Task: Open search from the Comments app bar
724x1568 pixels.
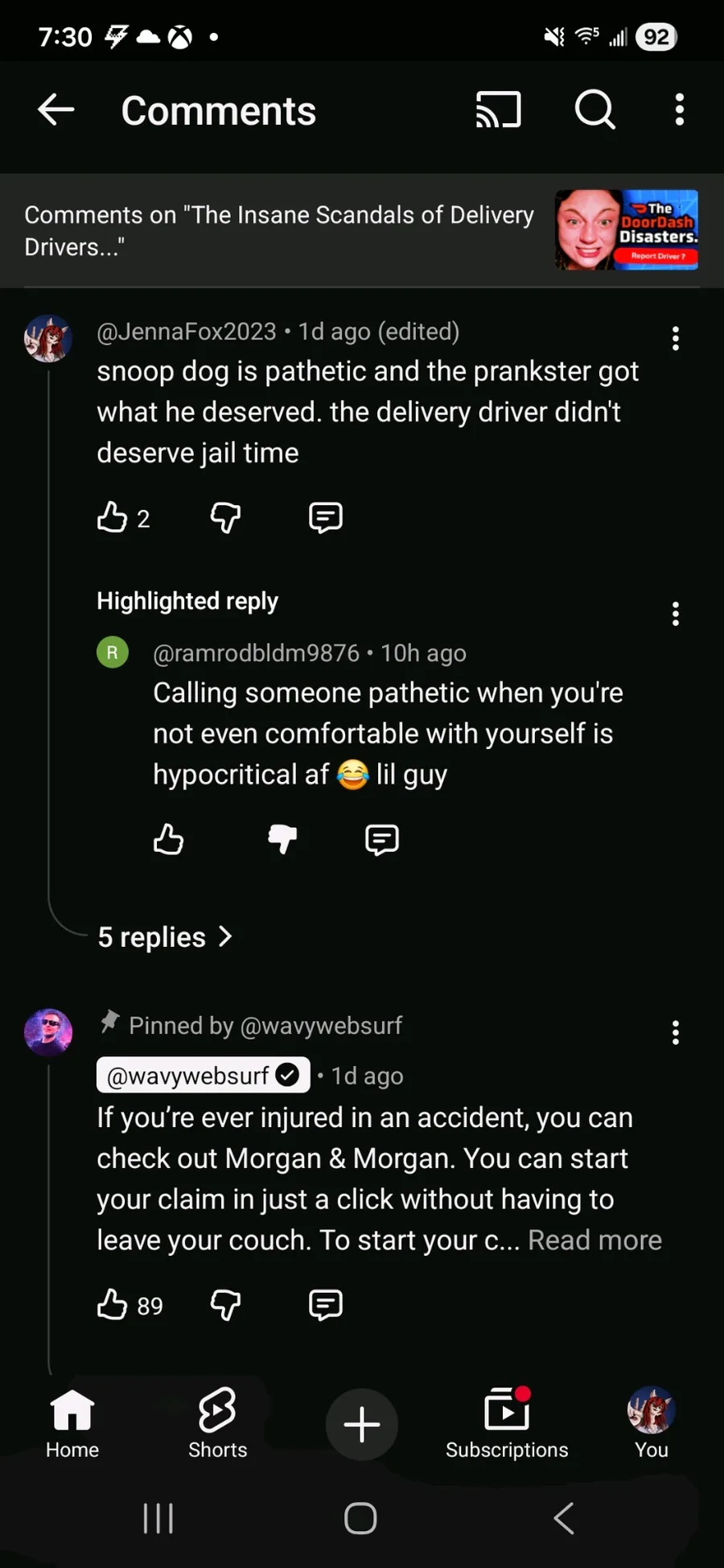Action: tap(595, 110)
